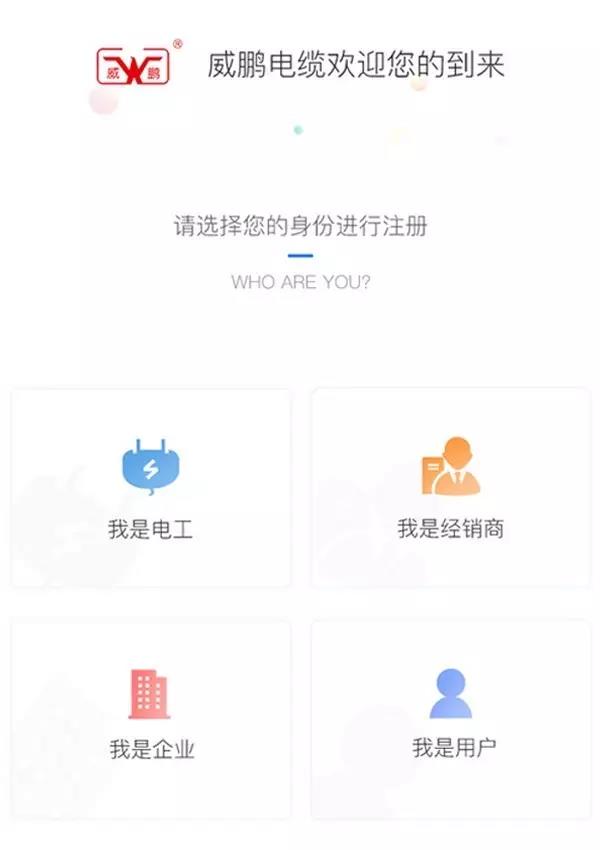Open the 我是企业 registration option
Viewport: 600px width, 850px height.
point(151,718)
